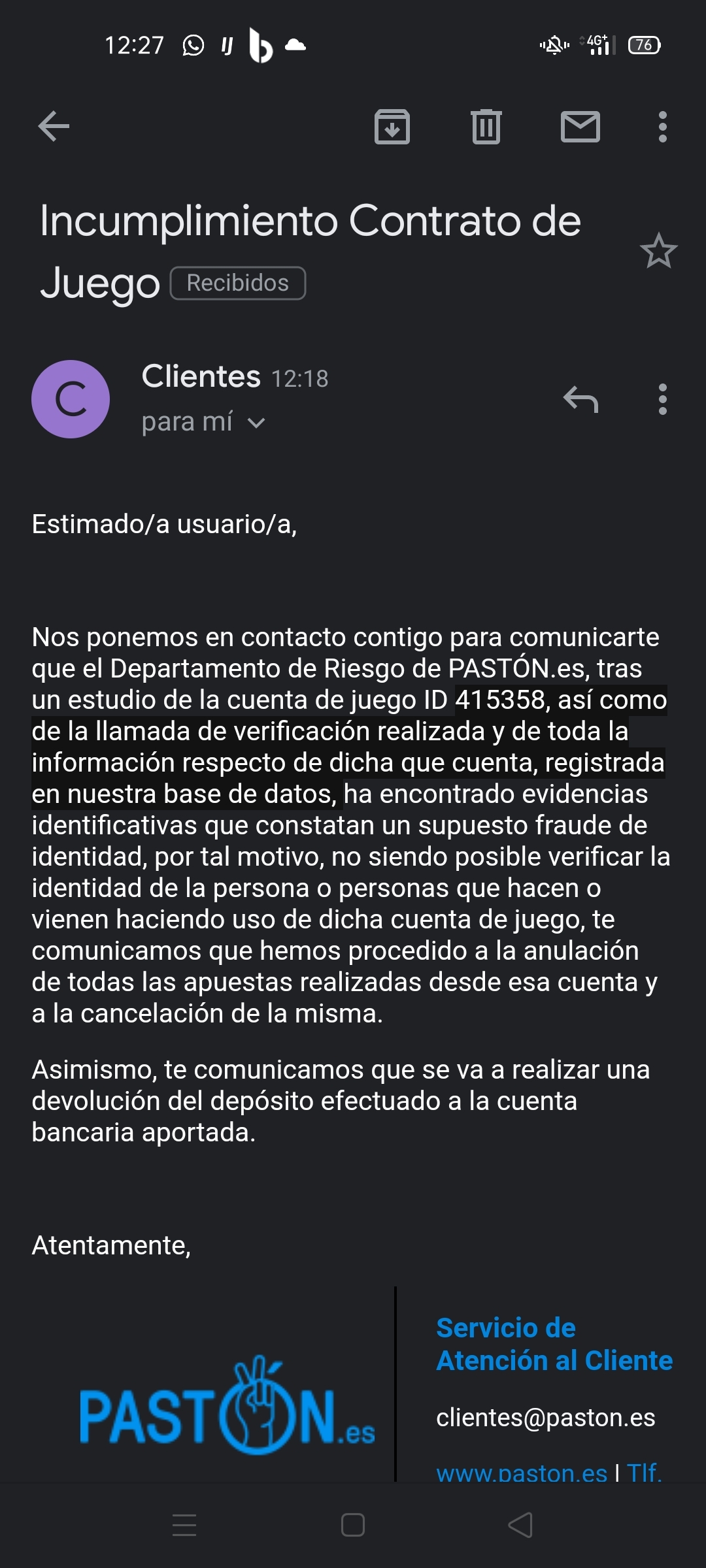The width and height of the screenshot is (706, 1568).
Task: Expand the 'para mí' recipient details
Action: click(203, 422)
